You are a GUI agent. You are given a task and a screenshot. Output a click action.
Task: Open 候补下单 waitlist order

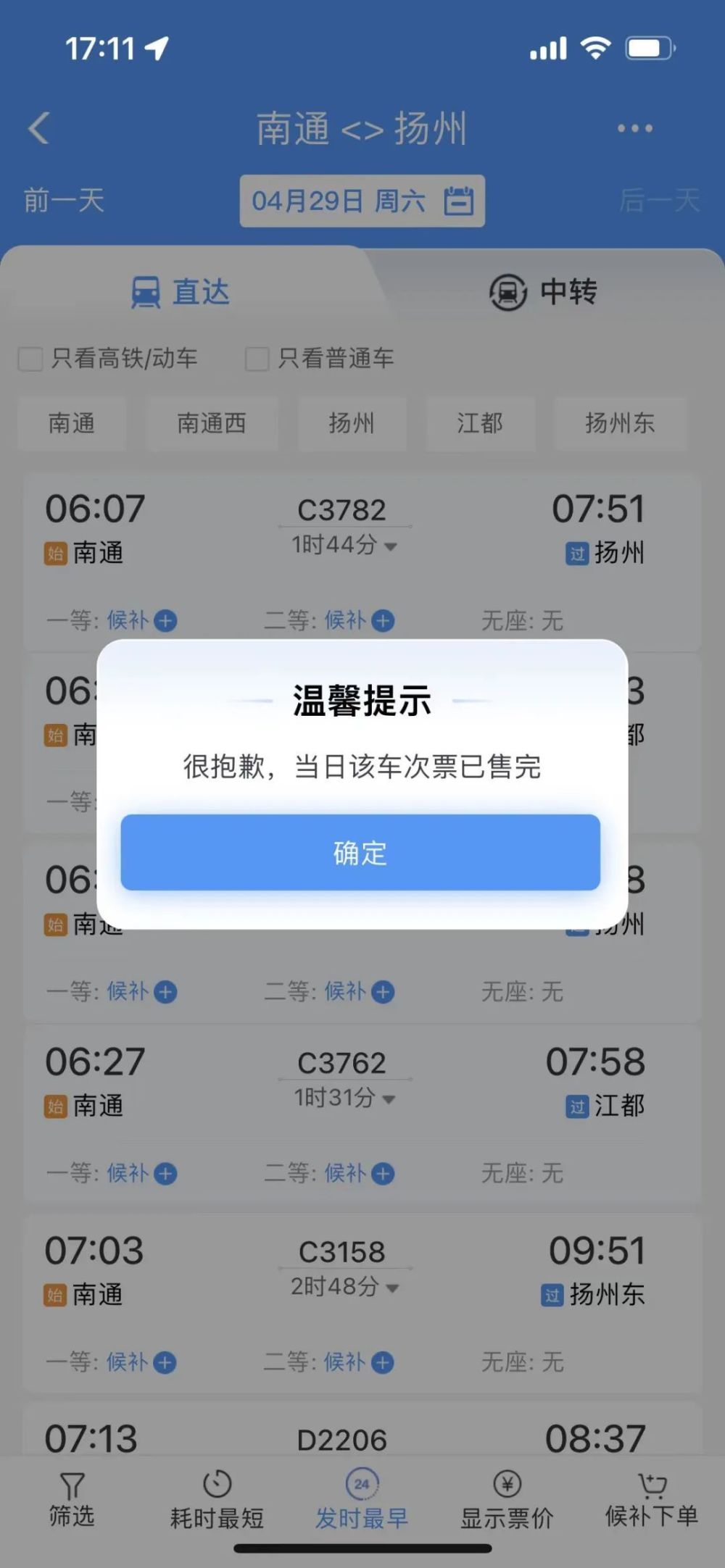click(x=652, y=1499)
